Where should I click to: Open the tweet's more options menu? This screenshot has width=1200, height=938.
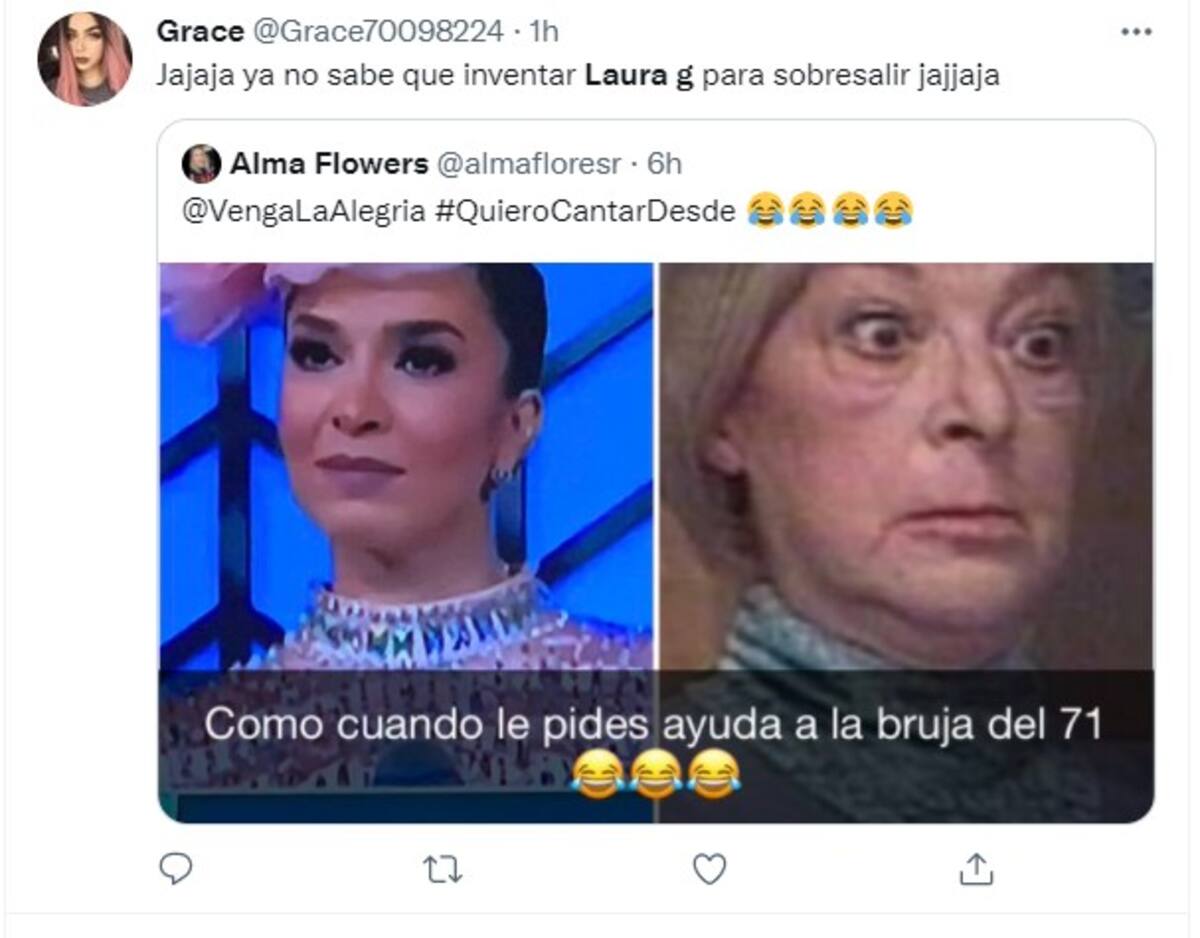click(x=1136, y=32)
